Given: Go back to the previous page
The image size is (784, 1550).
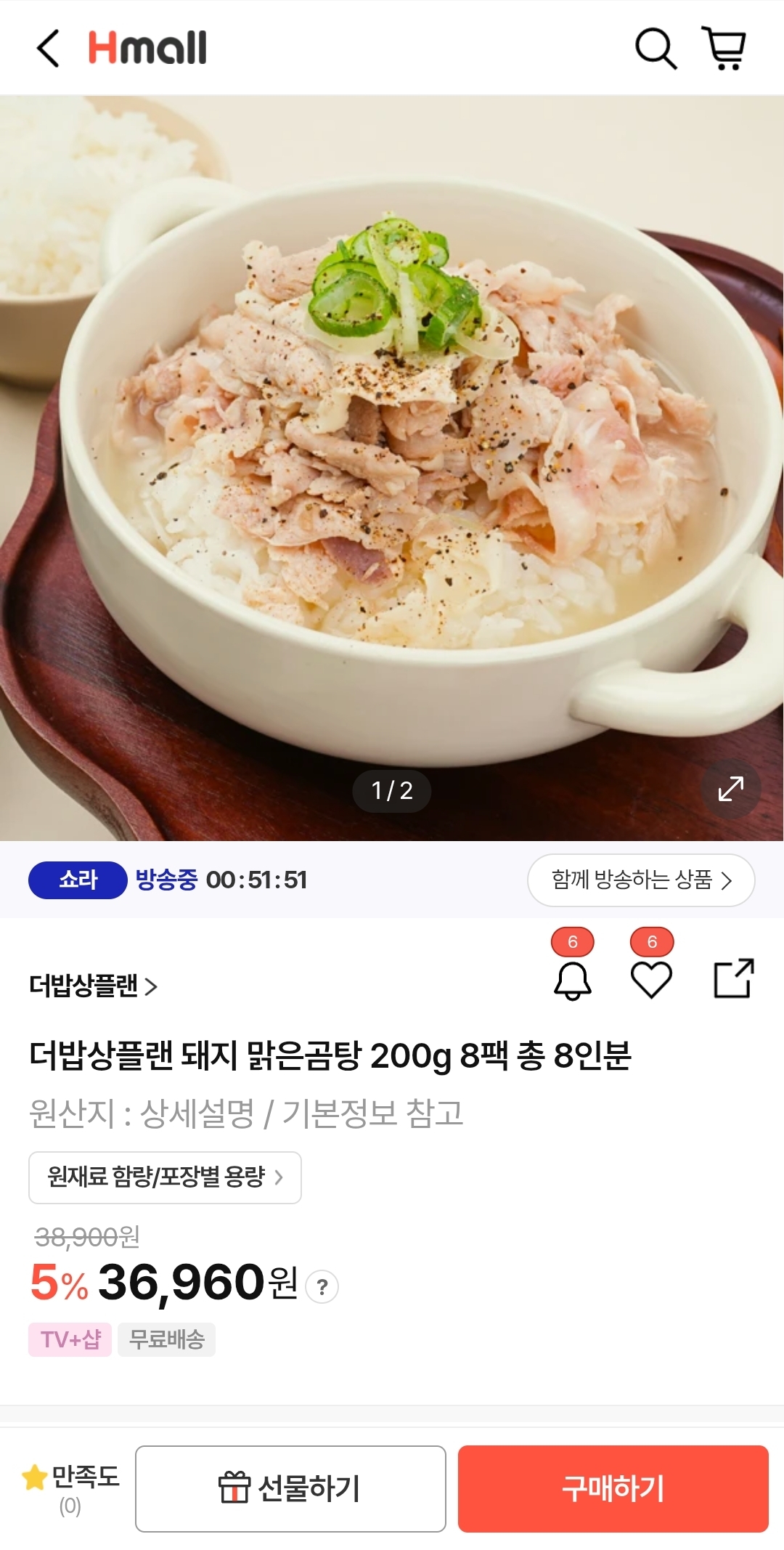Looking at the screenshot, I should (48, 48).
